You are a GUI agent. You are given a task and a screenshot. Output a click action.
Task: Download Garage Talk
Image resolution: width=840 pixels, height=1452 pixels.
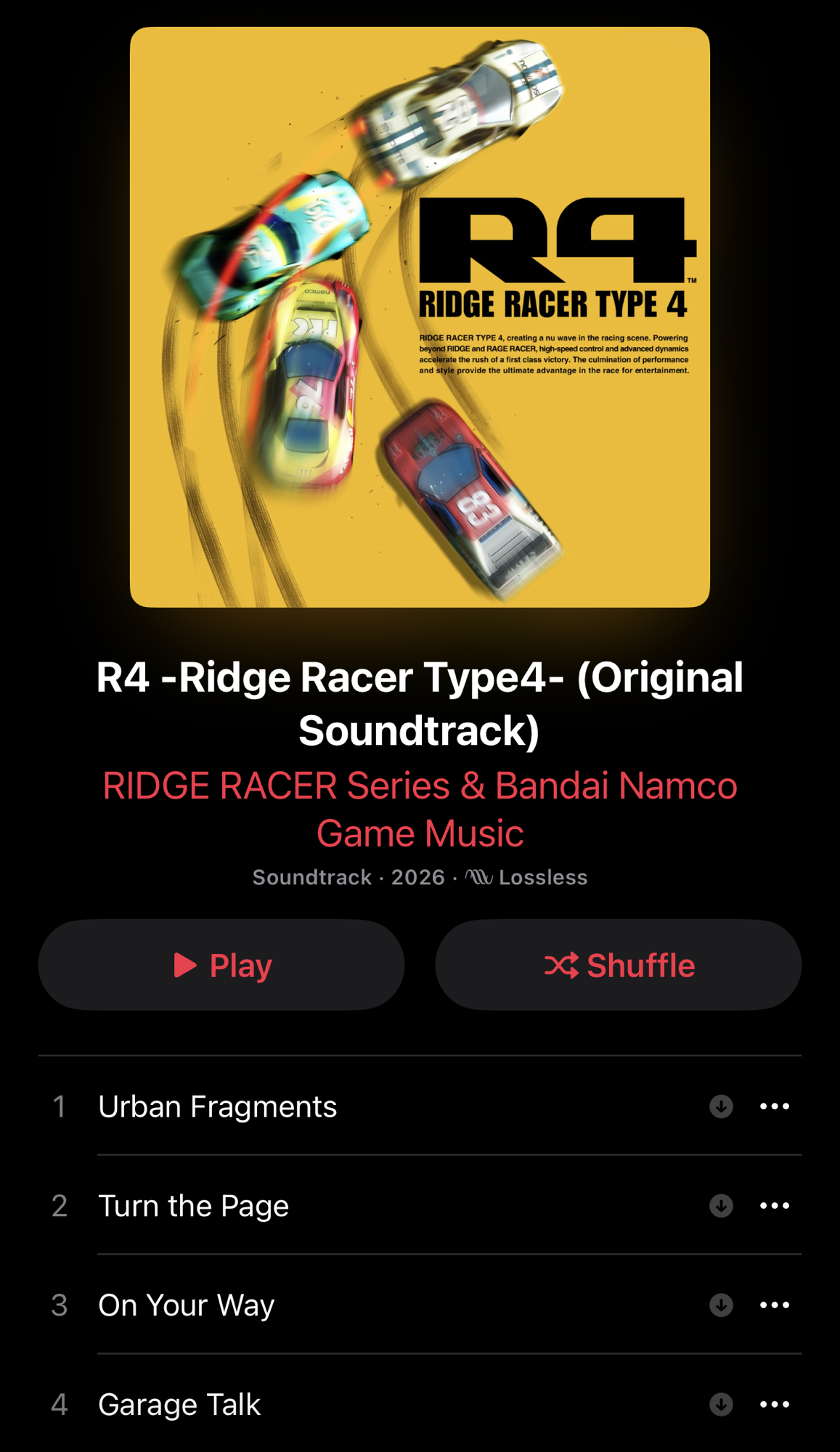click(721, 1405)
